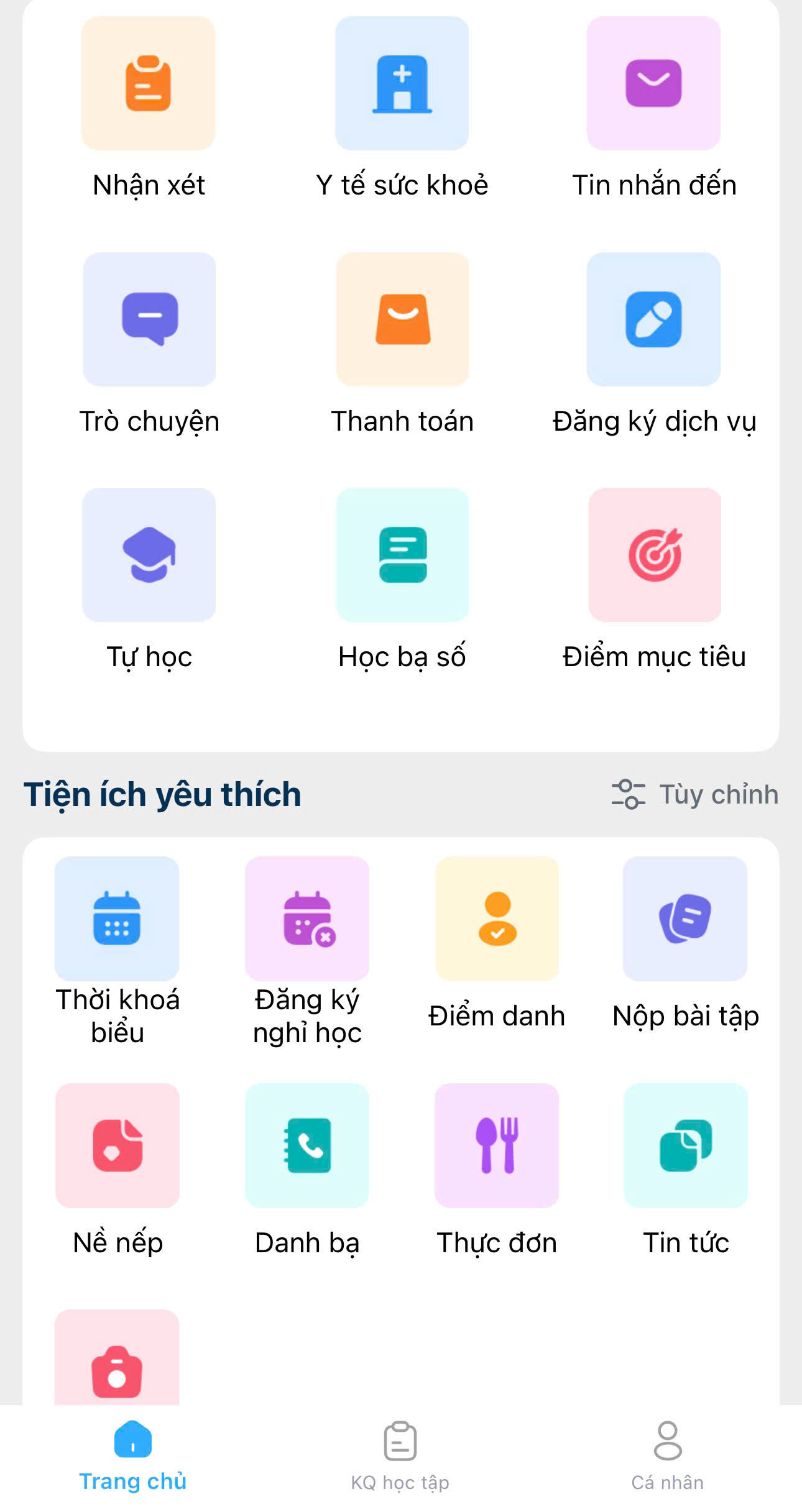Open the Nhận xét tile

[x=149, y=84]
